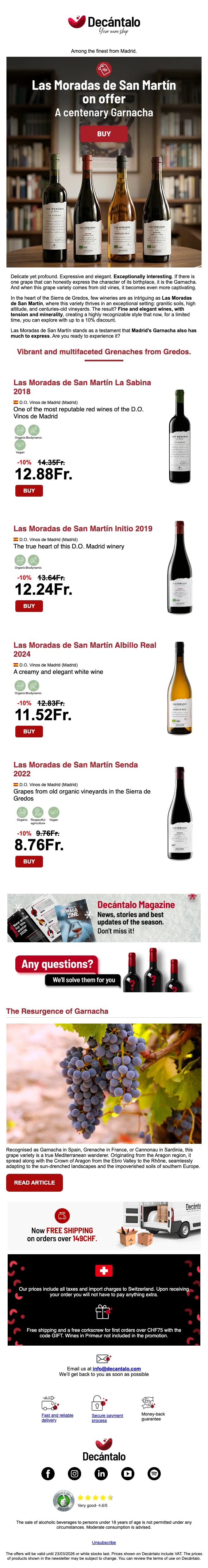Buy Las Moradas La Sabina 2018
The image size is (208, 1568).
[x=29, y=490]
